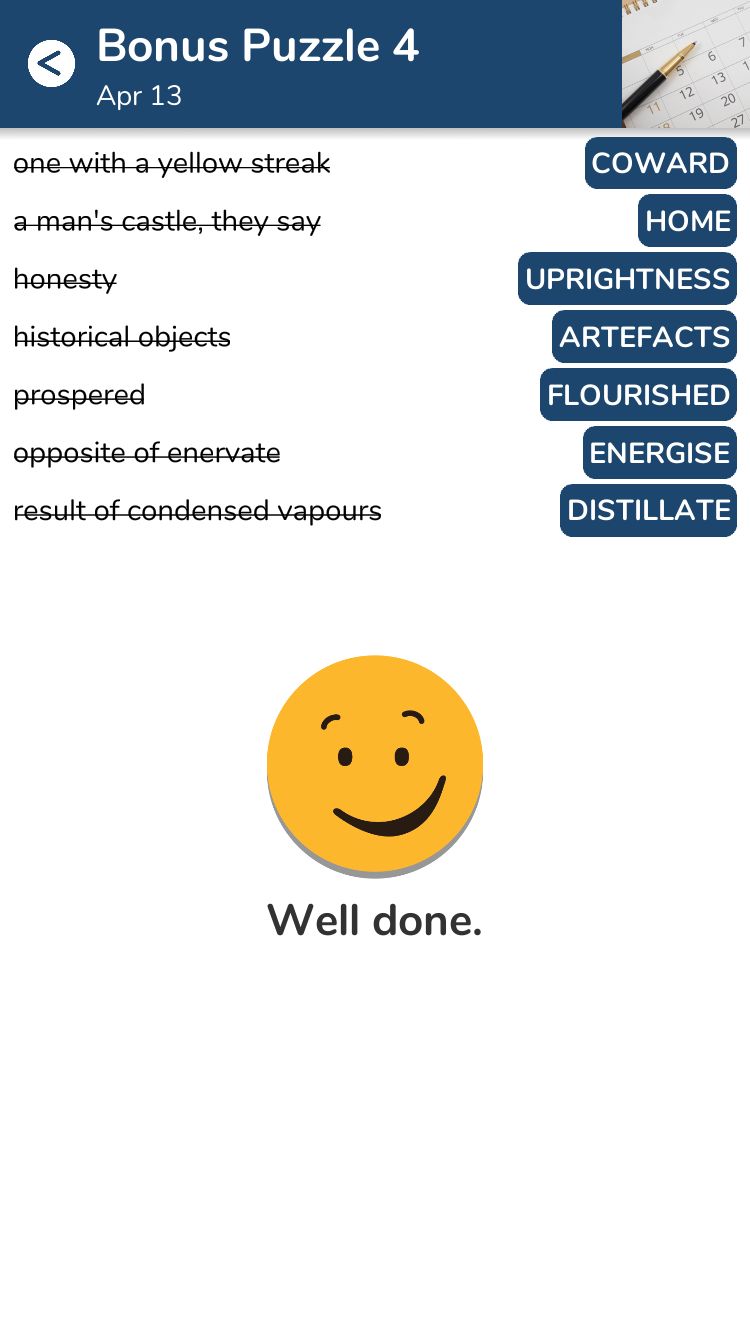Tap the DISTILLATE answer chip

click(x=648, y=511)
